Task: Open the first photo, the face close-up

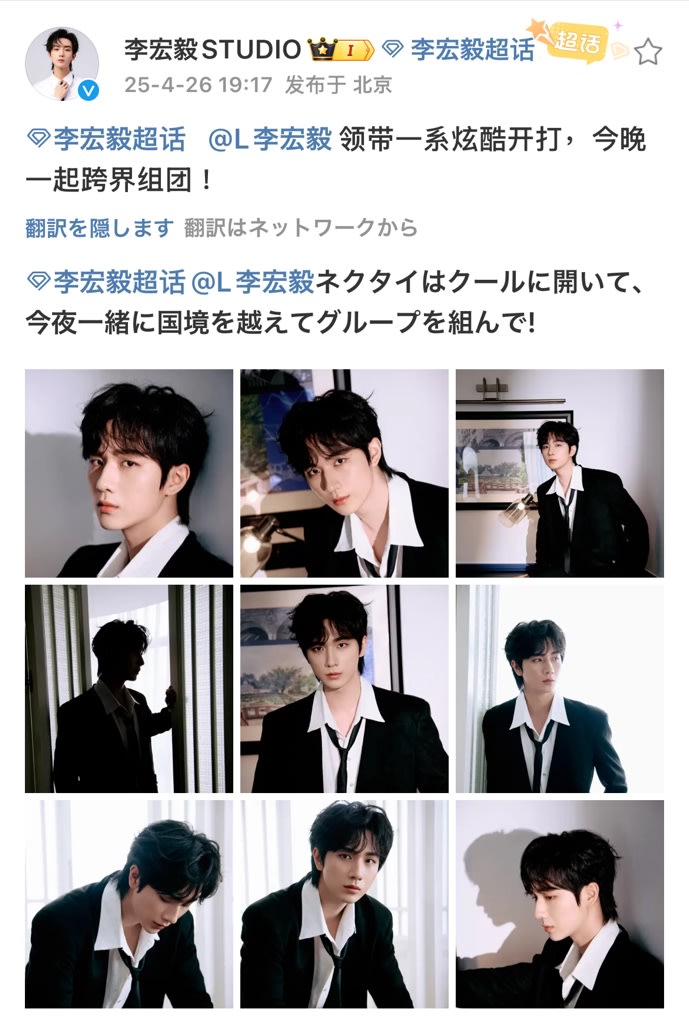Action: point(129,473)
